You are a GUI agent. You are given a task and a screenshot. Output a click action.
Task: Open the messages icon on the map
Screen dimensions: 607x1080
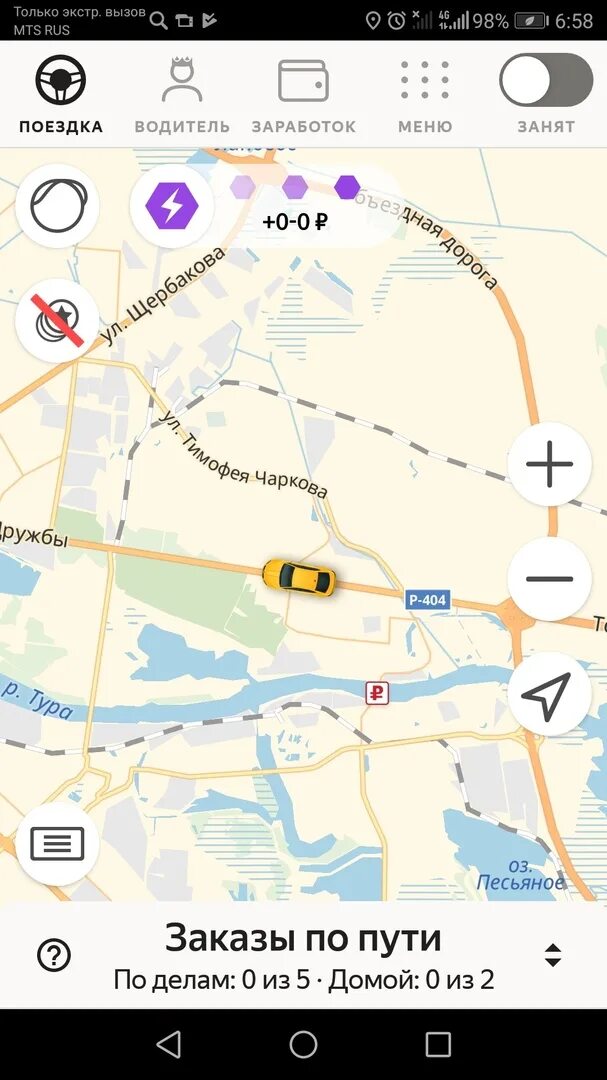pos(57,844)
